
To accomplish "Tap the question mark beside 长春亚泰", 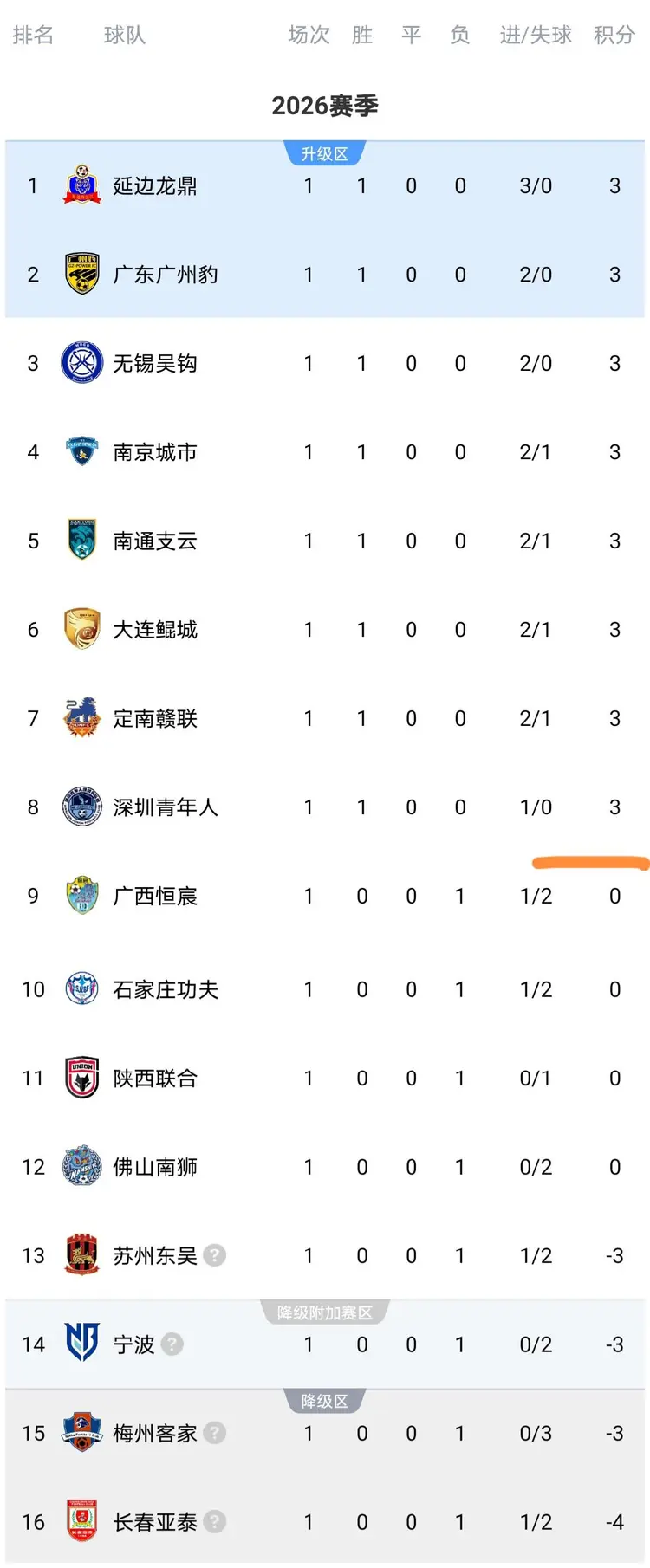I will (215, 1522).
